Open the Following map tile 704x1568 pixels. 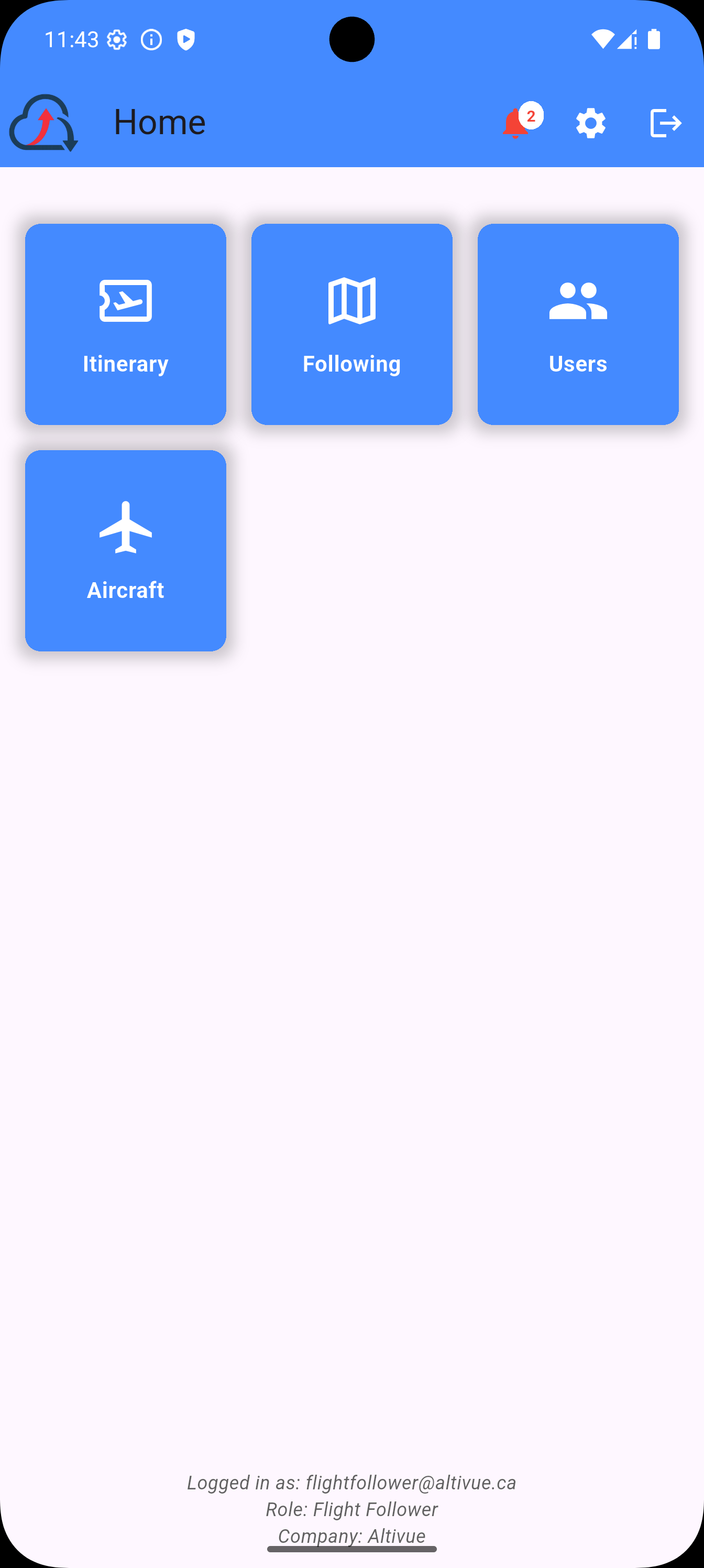351,324
